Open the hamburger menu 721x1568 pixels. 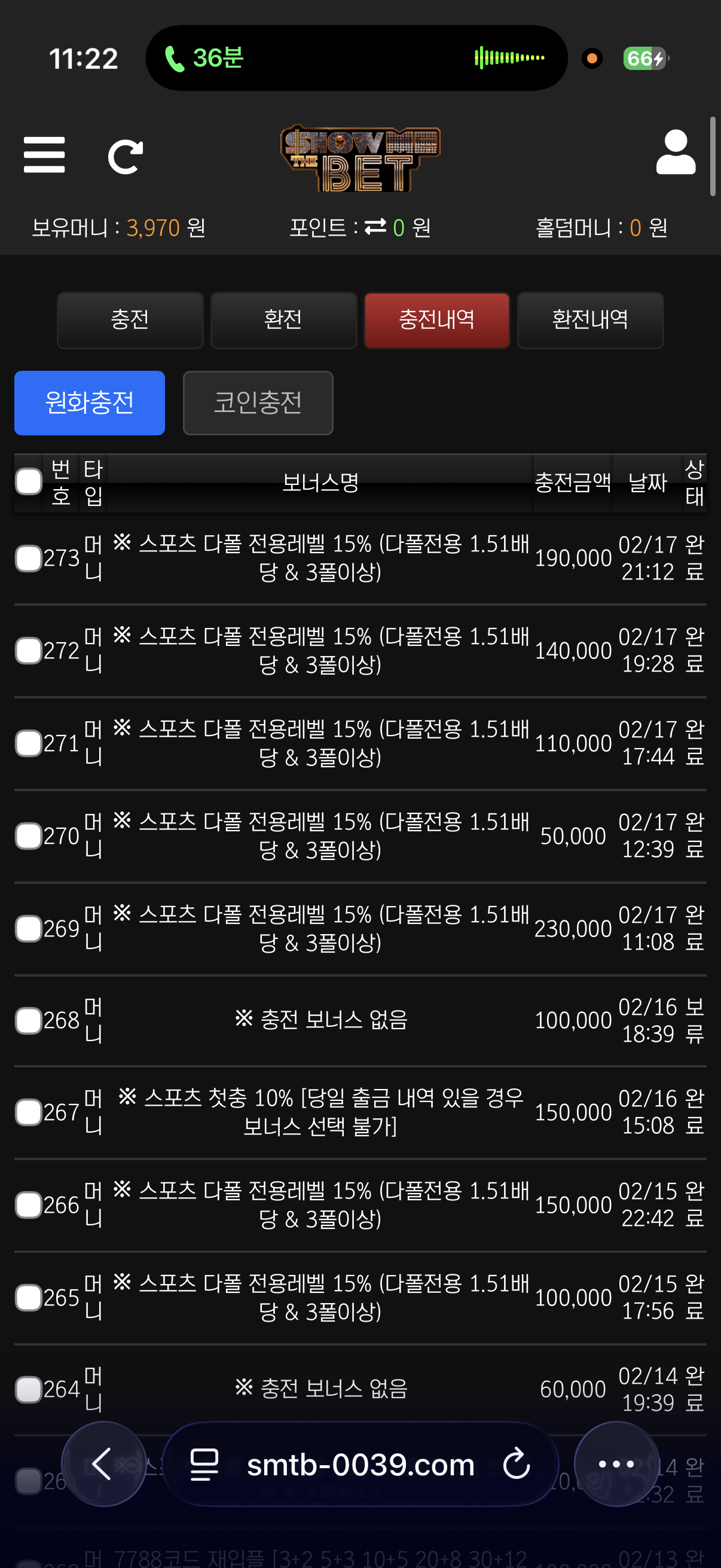[x=44, y=155]
